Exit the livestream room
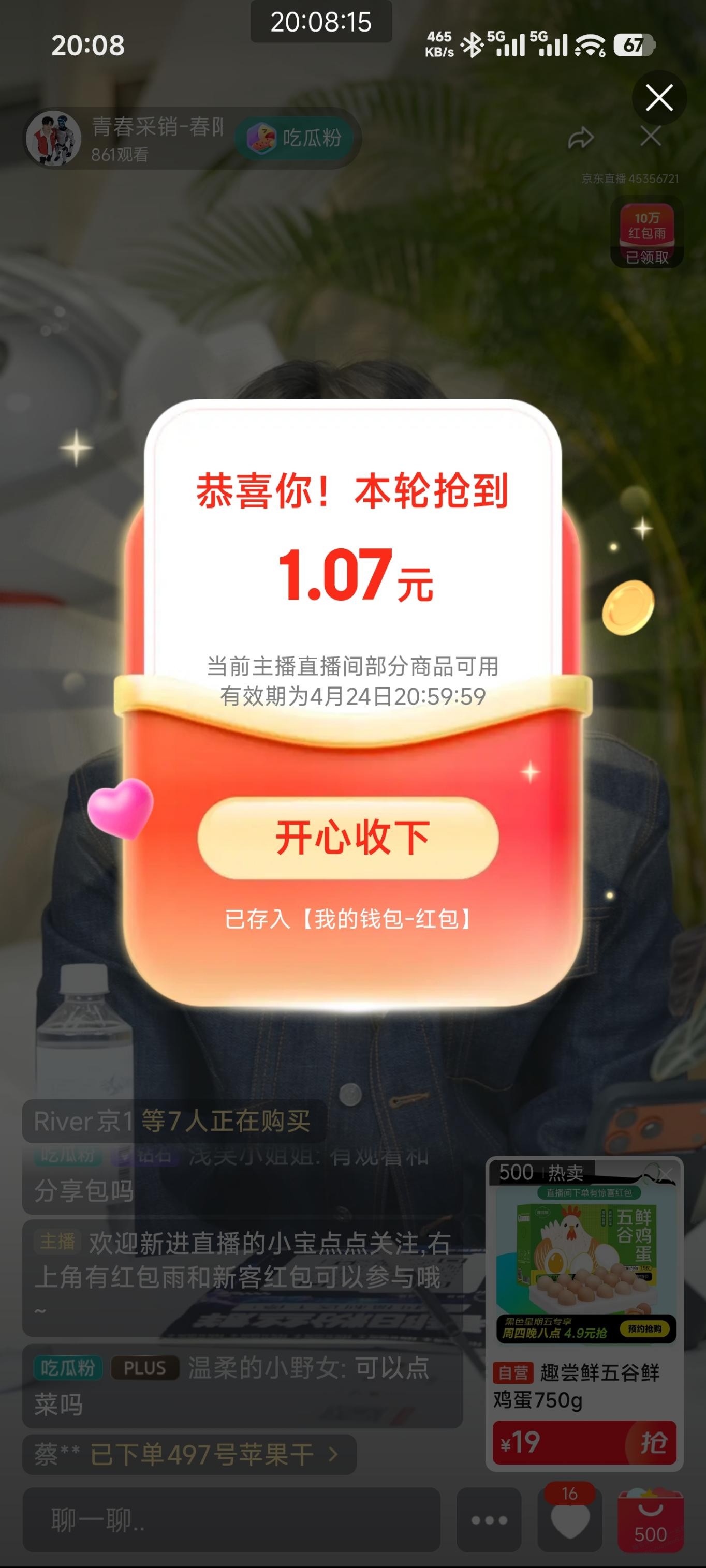This screenshot has height=1568, width=706. pos(651,137)
